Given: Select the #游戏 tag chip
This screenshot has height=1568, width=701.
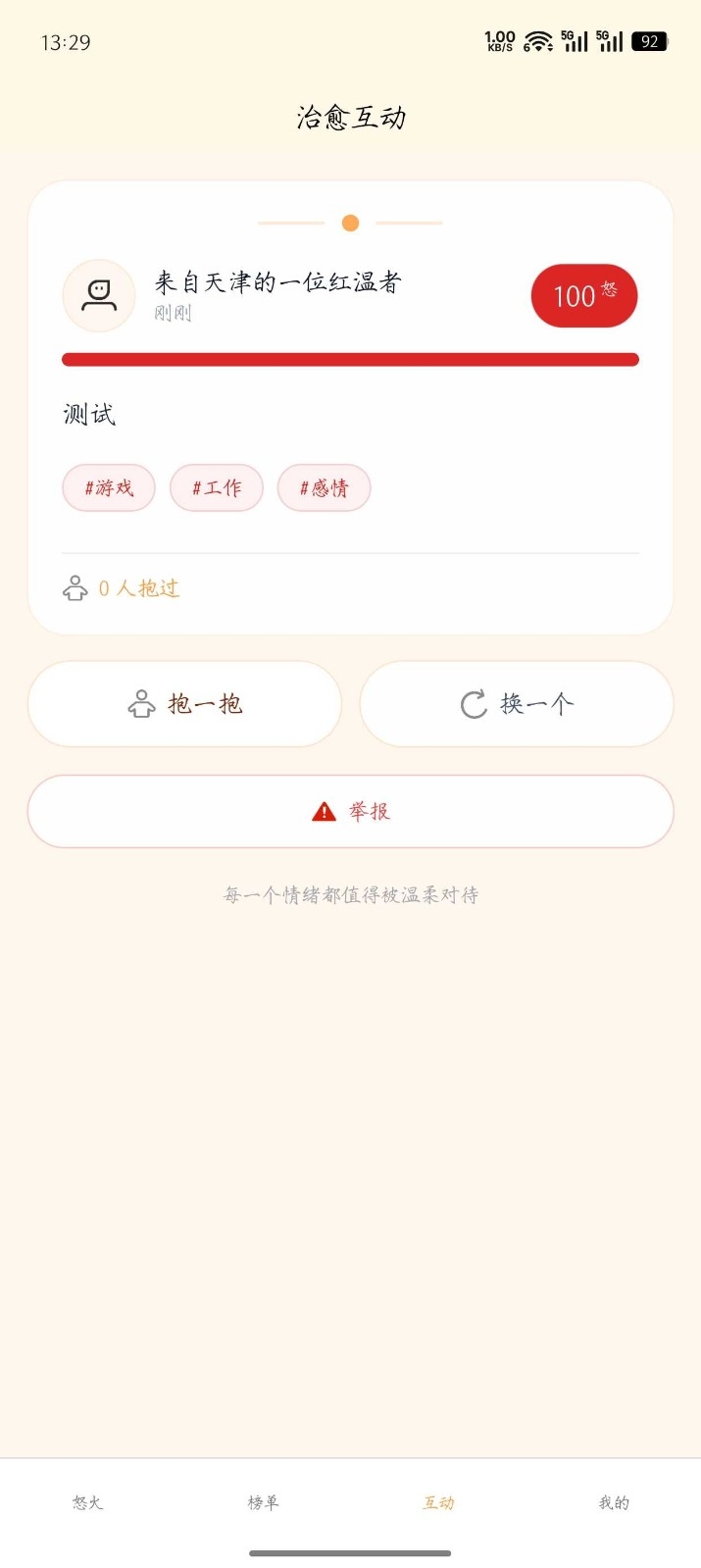Looking at the screenshot, I should (109, 488).
